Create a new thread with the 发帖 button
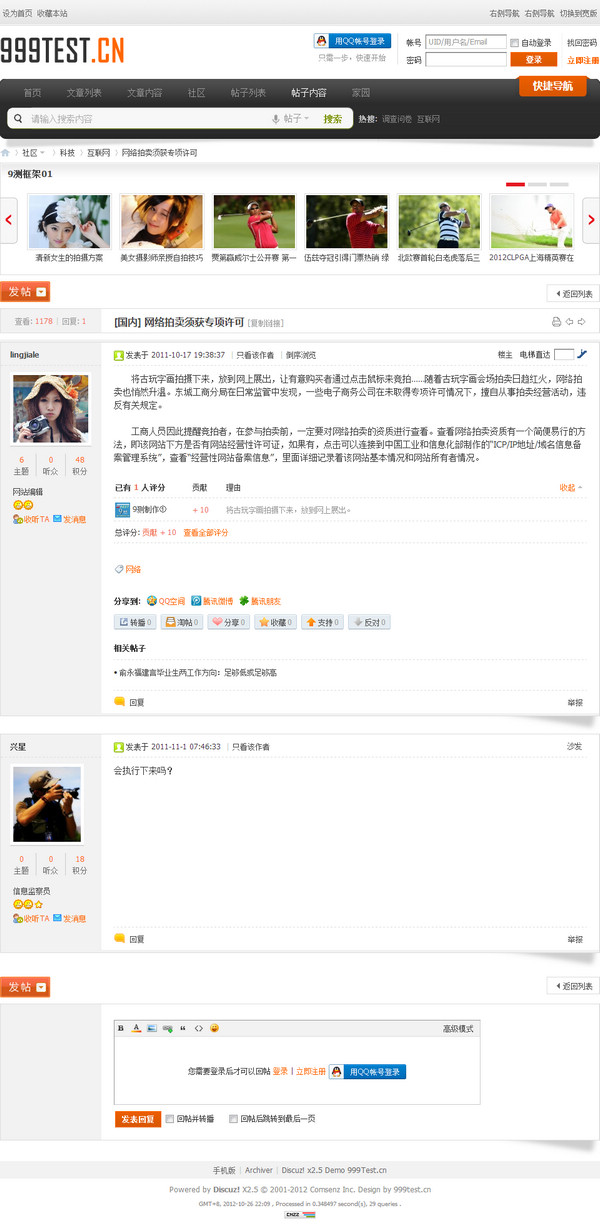Viewport: 600px width, 1230px height. [25, 292]
